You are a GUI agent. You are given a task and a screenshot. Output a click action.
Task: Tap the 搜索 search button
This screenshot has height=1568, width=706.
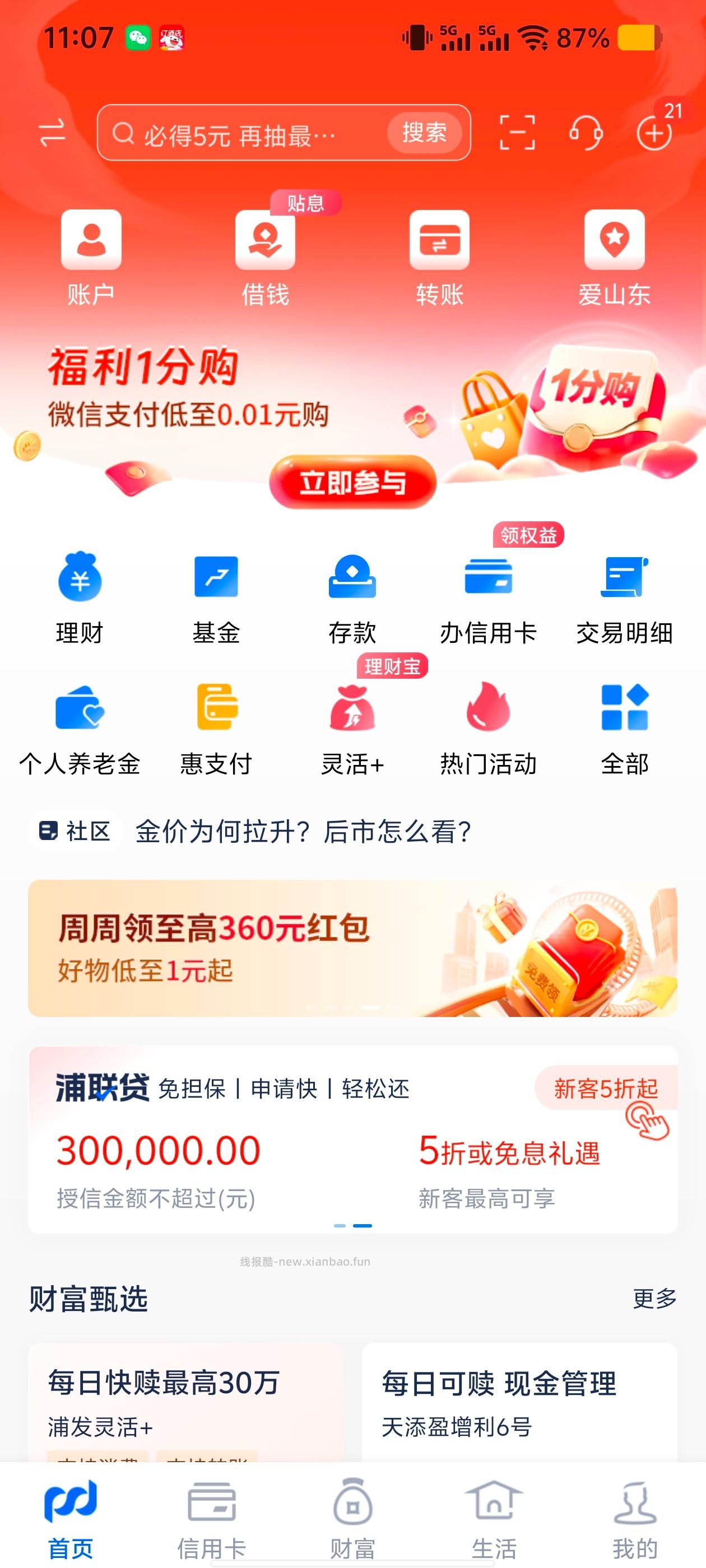click(x=425, y=133)
